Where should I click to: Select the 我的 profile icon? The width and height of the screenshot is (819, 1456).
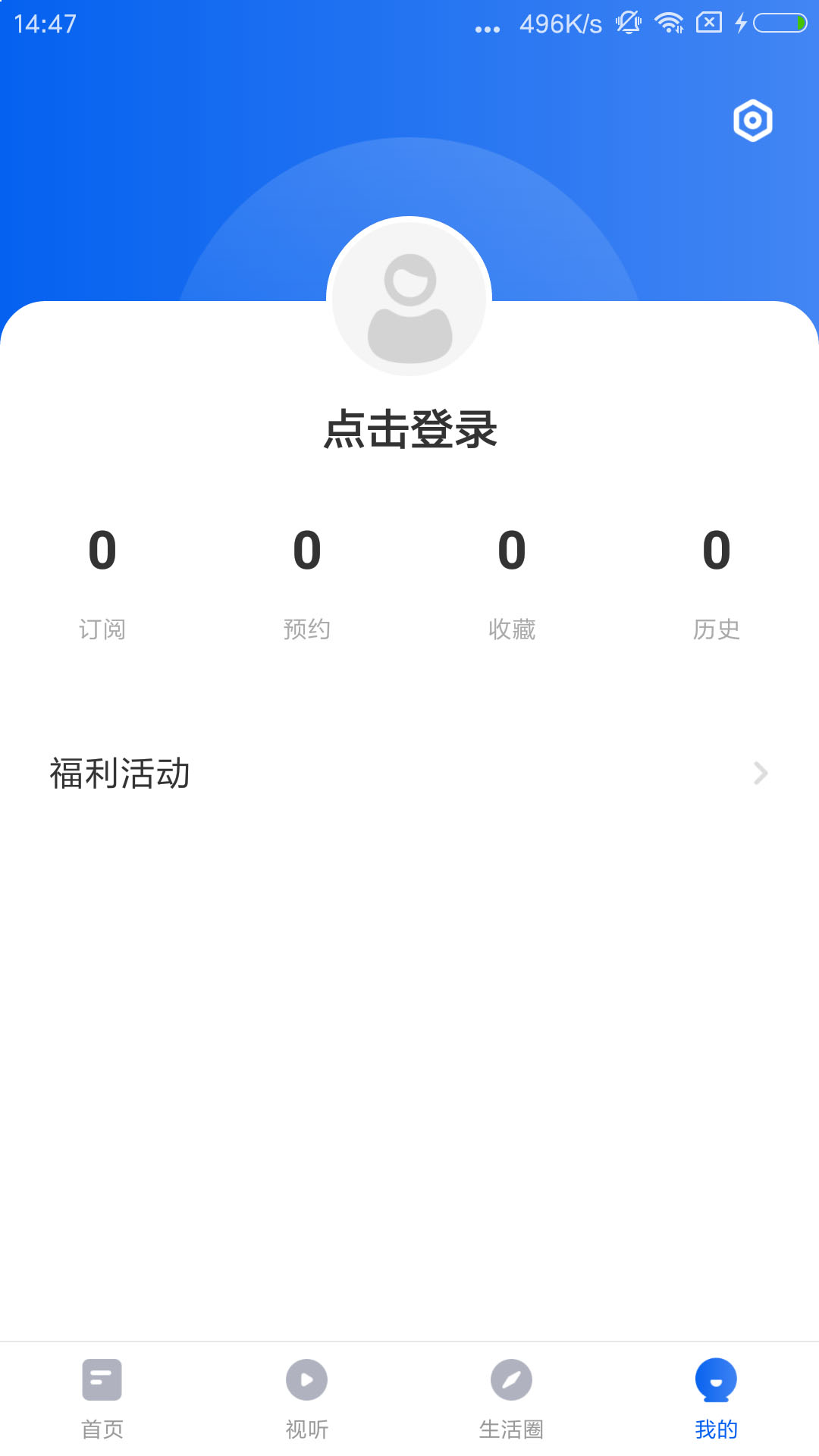click(x=716, y=1380)
